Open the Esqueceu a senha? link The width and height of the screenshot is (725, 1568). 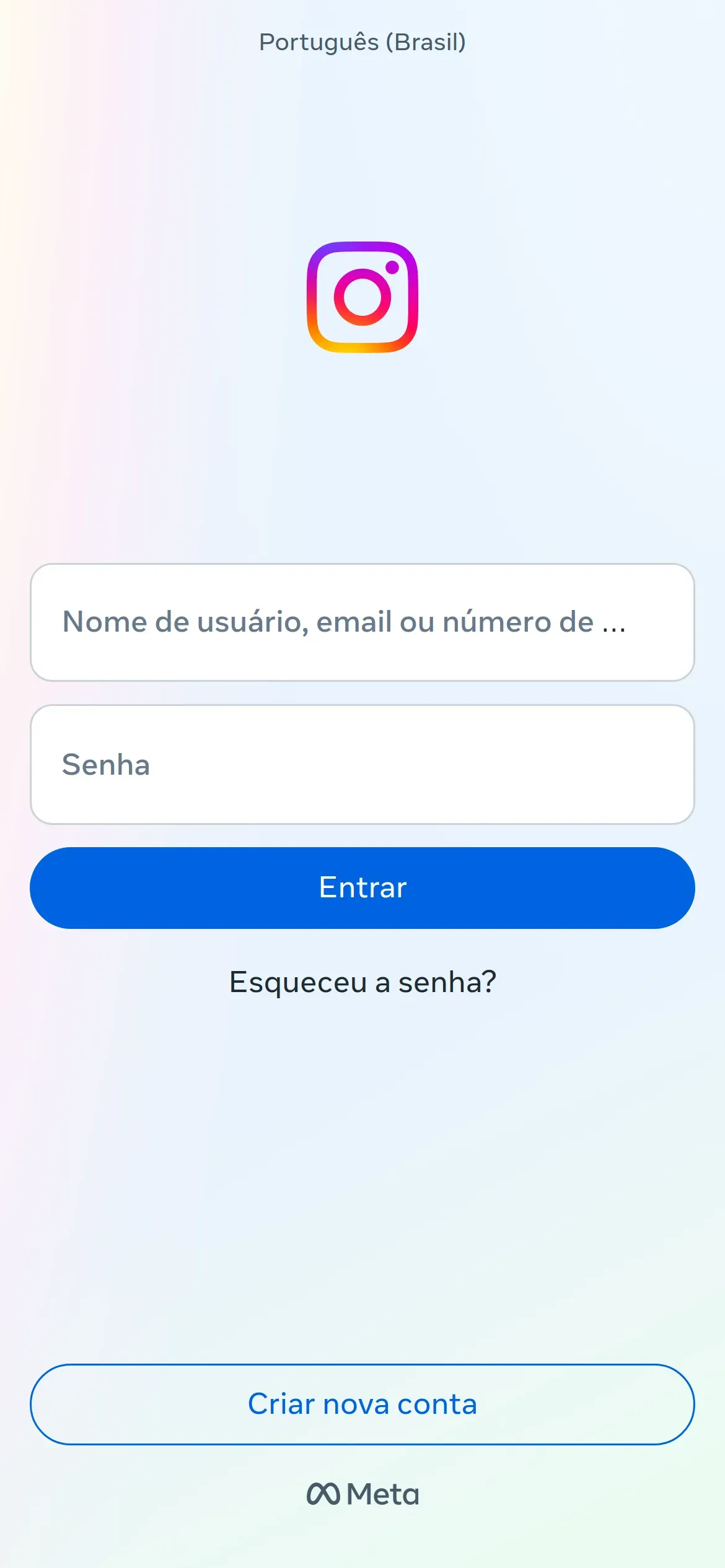pos(362,982)
